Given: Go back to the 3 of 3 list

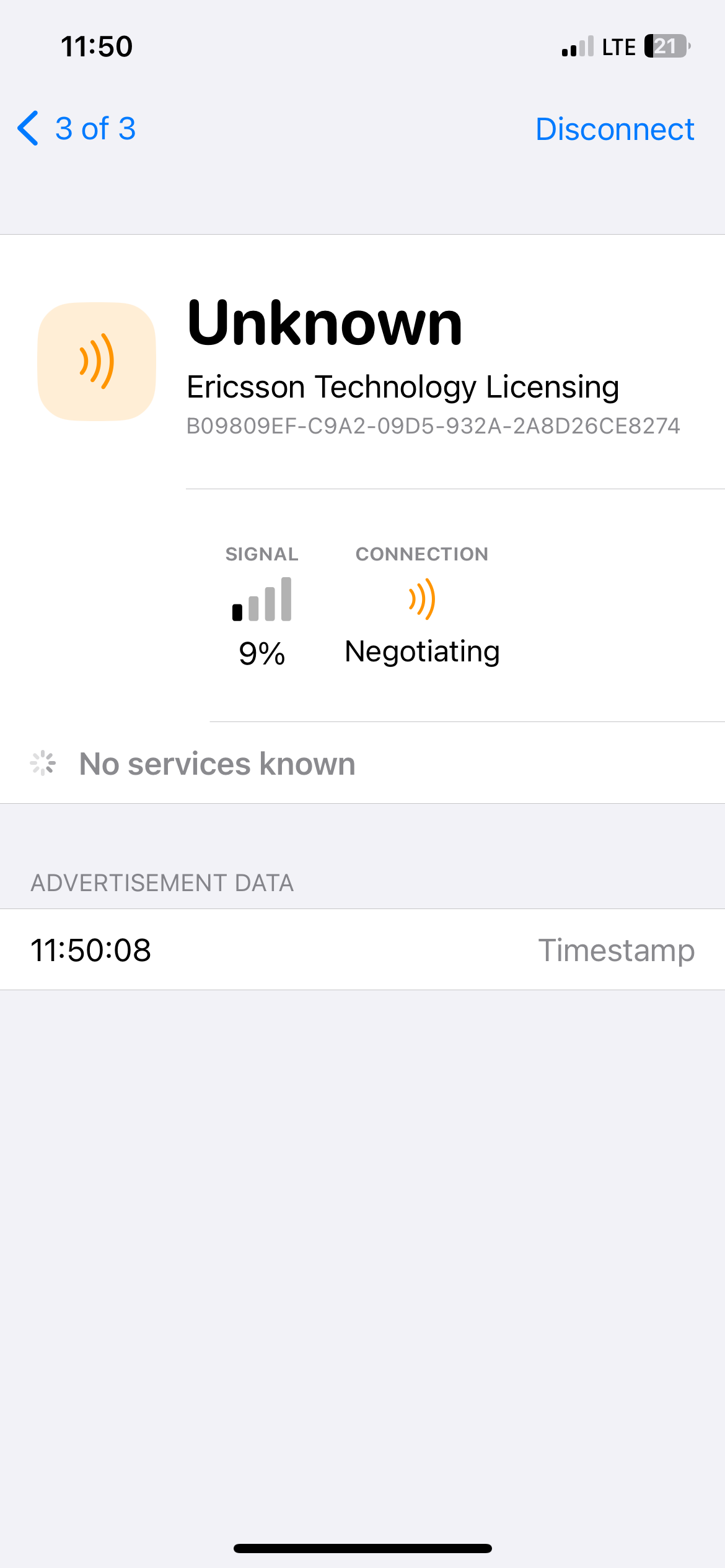Looking at the screenshot, I should click(x=77, y=129).
